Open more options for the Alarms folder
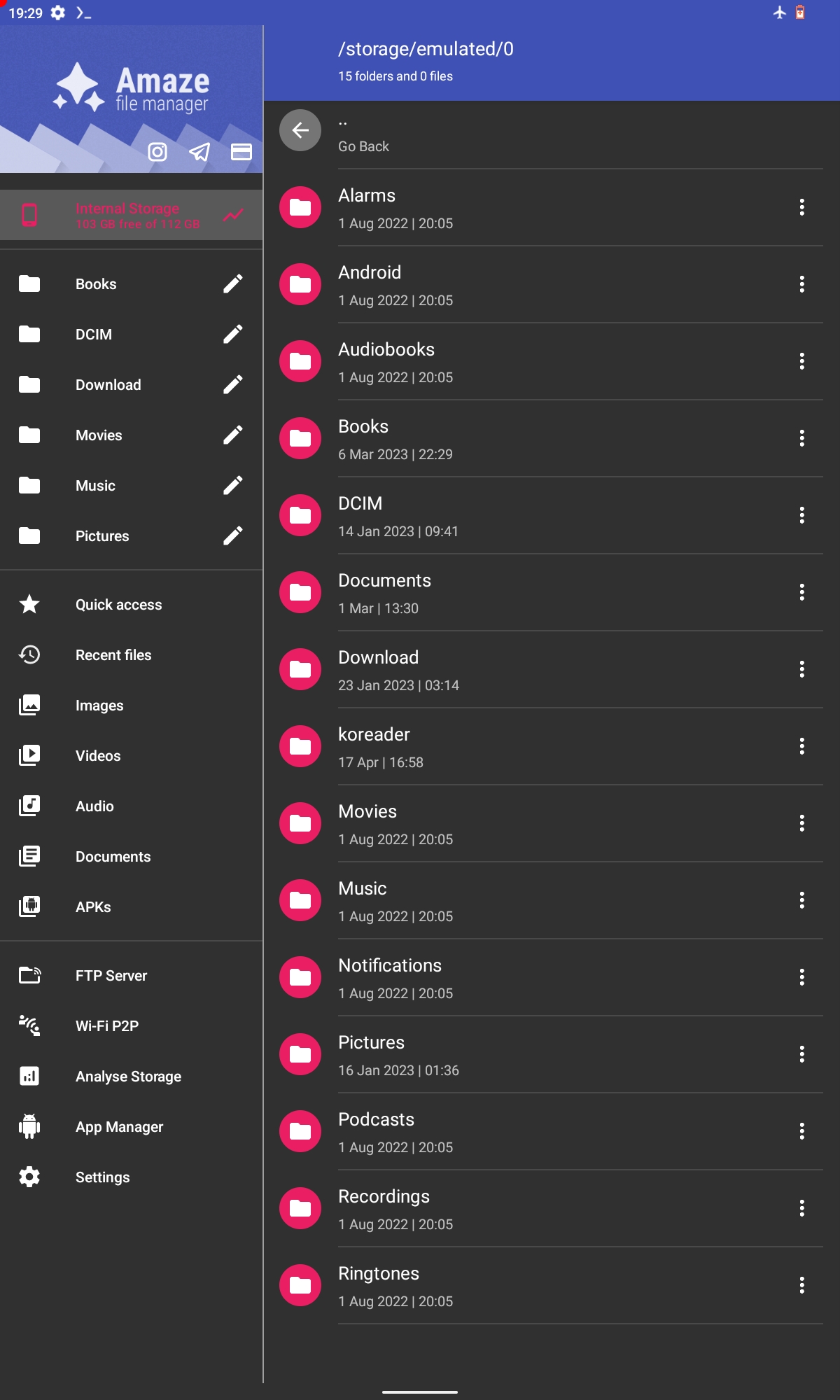The image size is (840, 1400). pyautogui.click(x=801, y=207)
